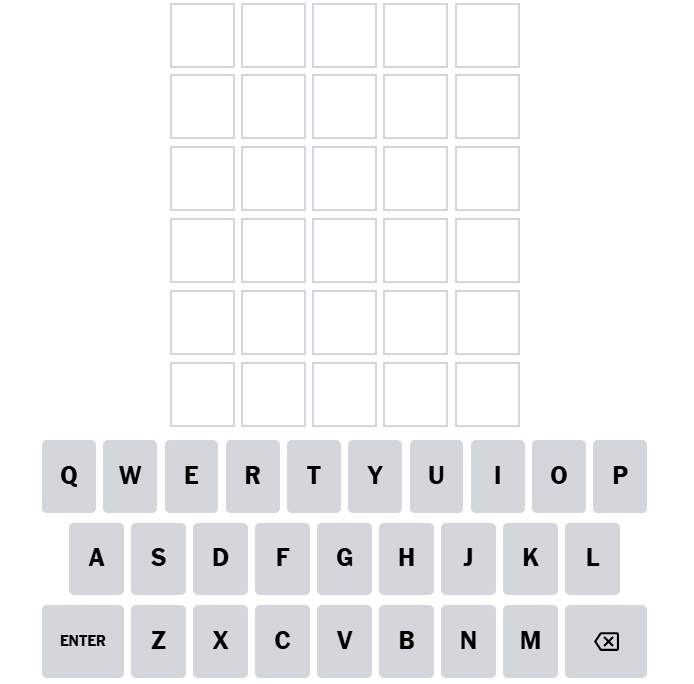
Task: Enter the letter W
Action: point(130,476)
